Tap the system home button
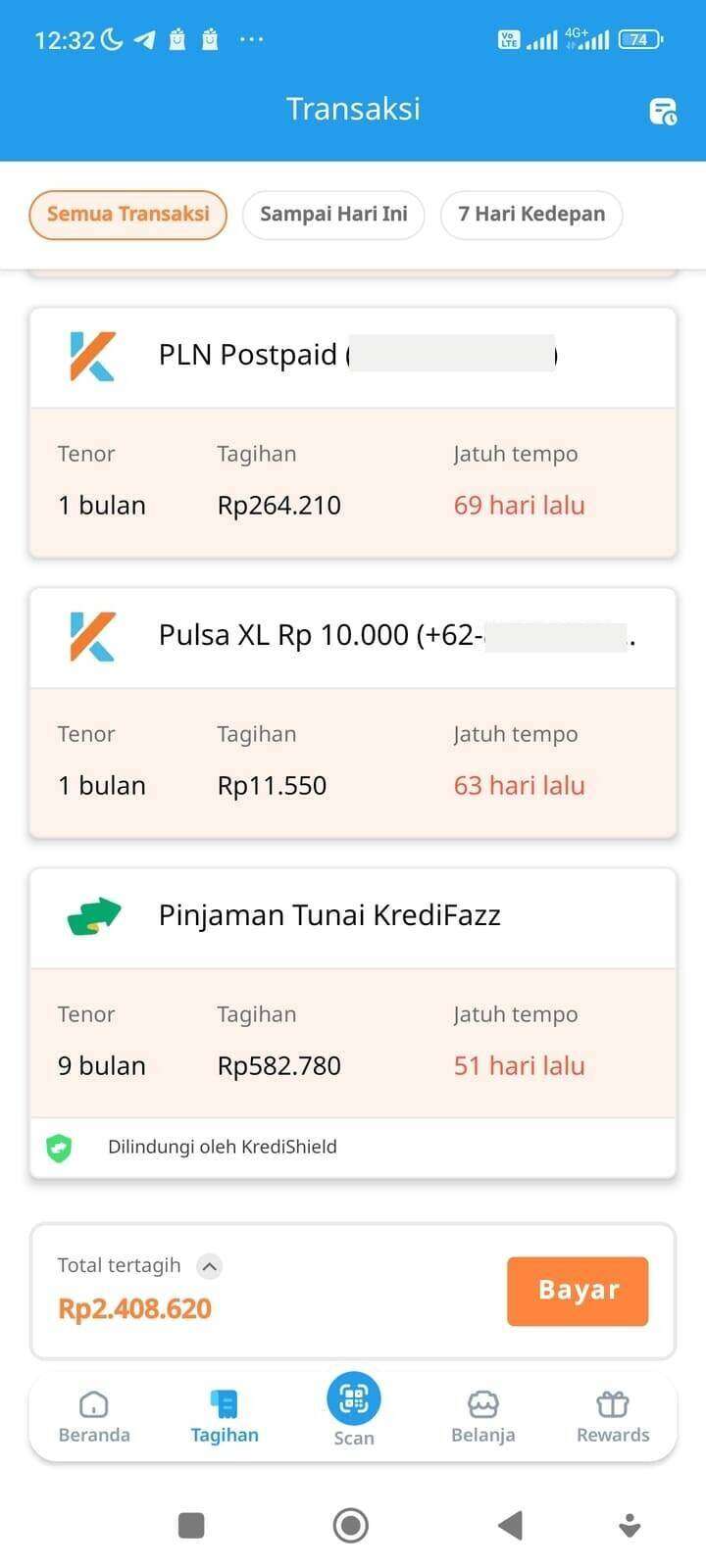This screenshot has width=706, height=1568. point(351,1525)
